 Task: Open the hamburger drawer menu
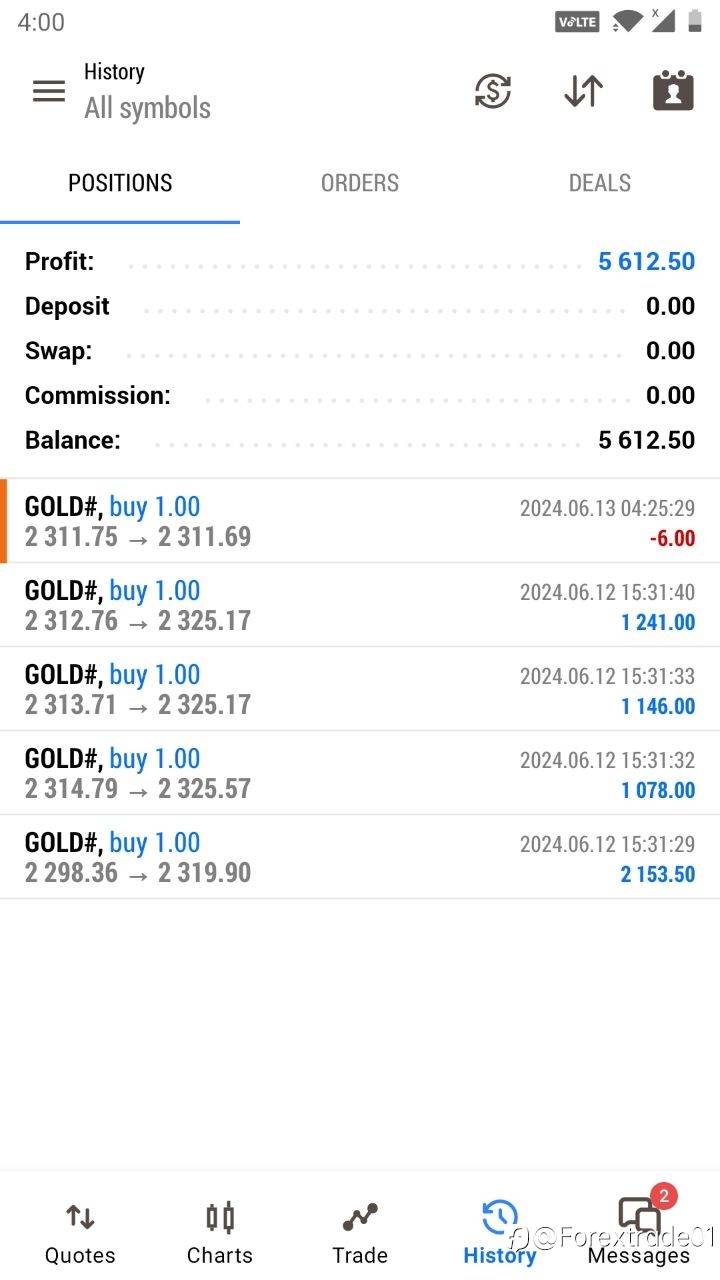tap(49, 91)
